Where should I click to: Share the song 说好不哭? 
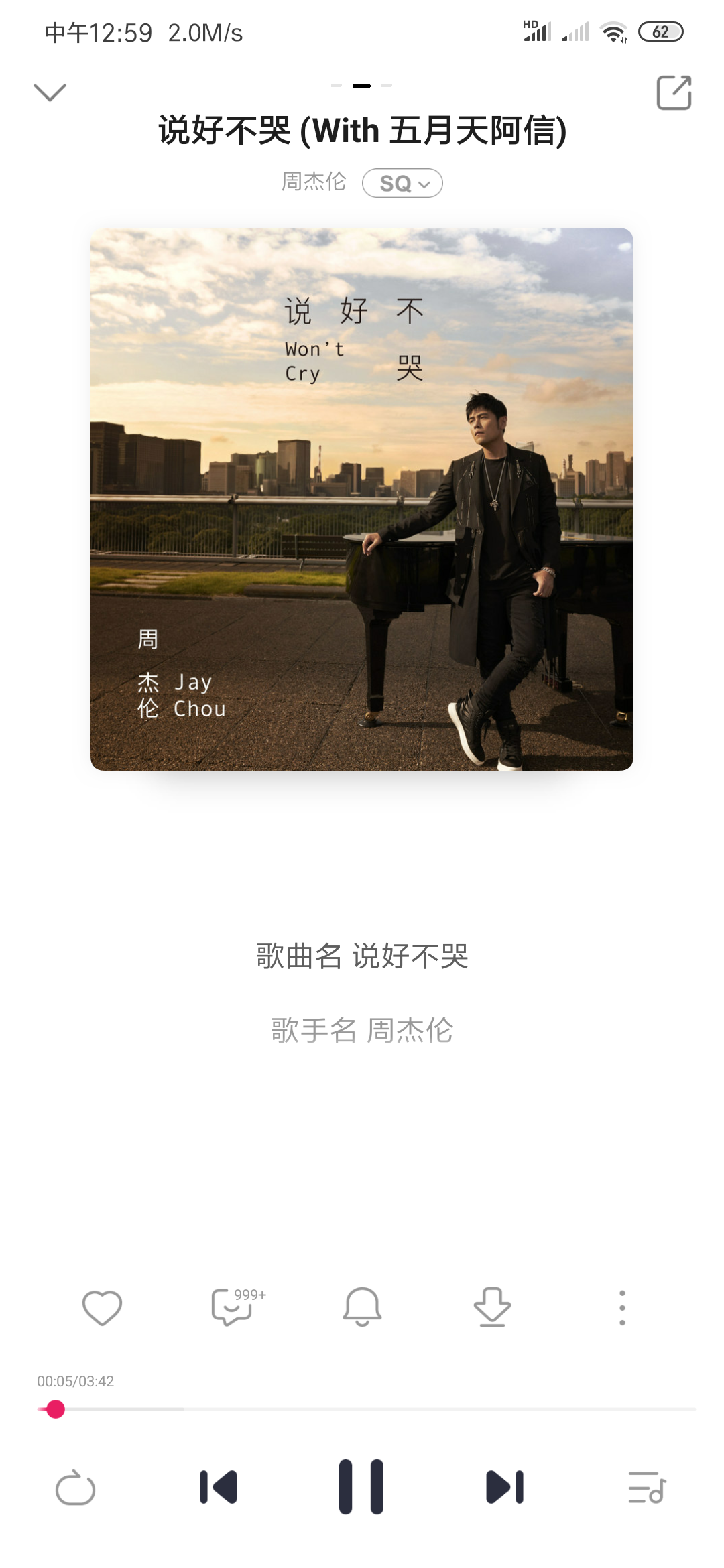pyautogui.click(x=674, y=92)
